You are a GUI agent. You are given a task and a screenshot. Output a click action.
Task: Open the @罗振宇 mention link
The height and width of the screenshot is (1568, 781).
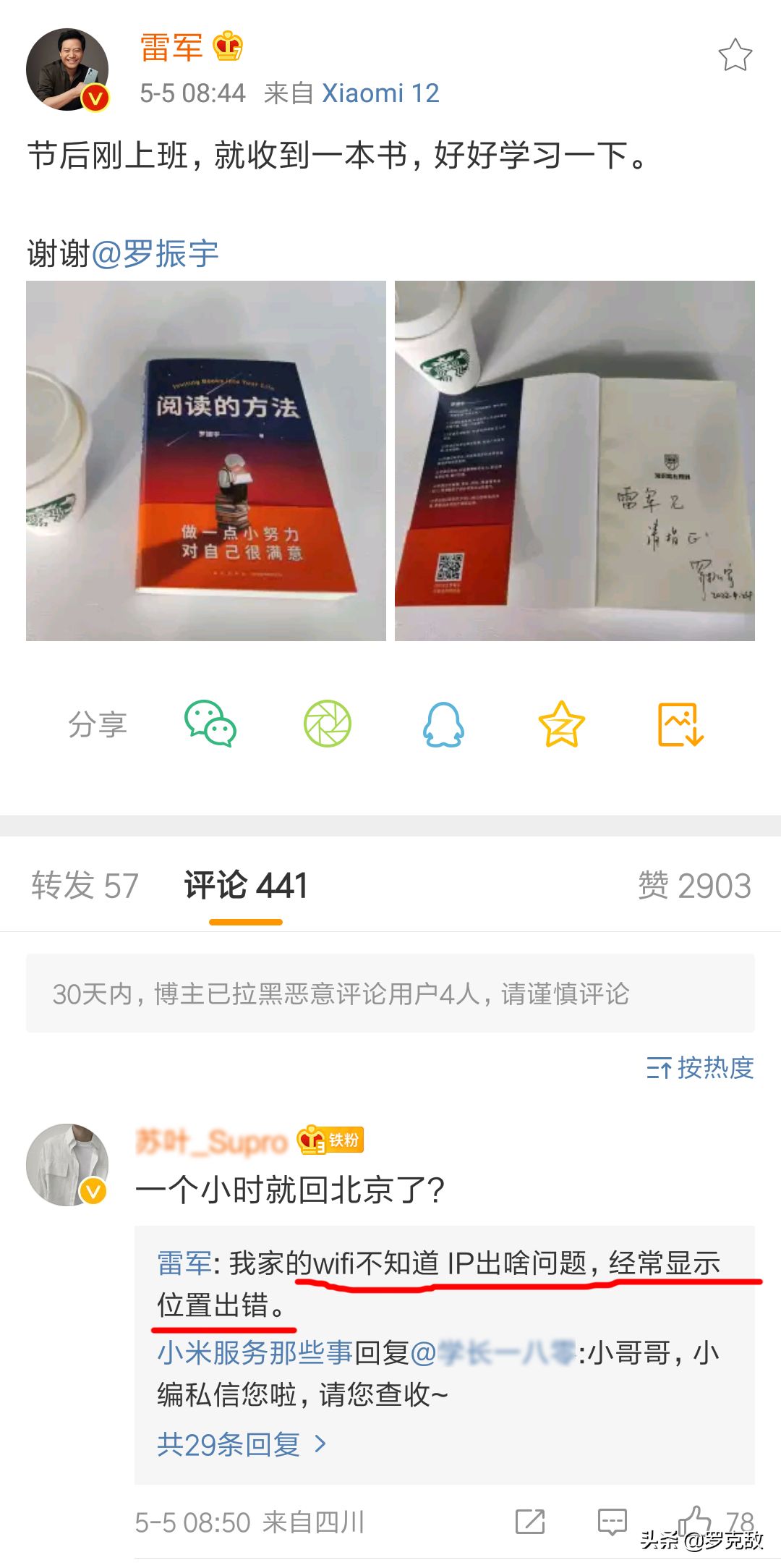click(x=155, y=254)
